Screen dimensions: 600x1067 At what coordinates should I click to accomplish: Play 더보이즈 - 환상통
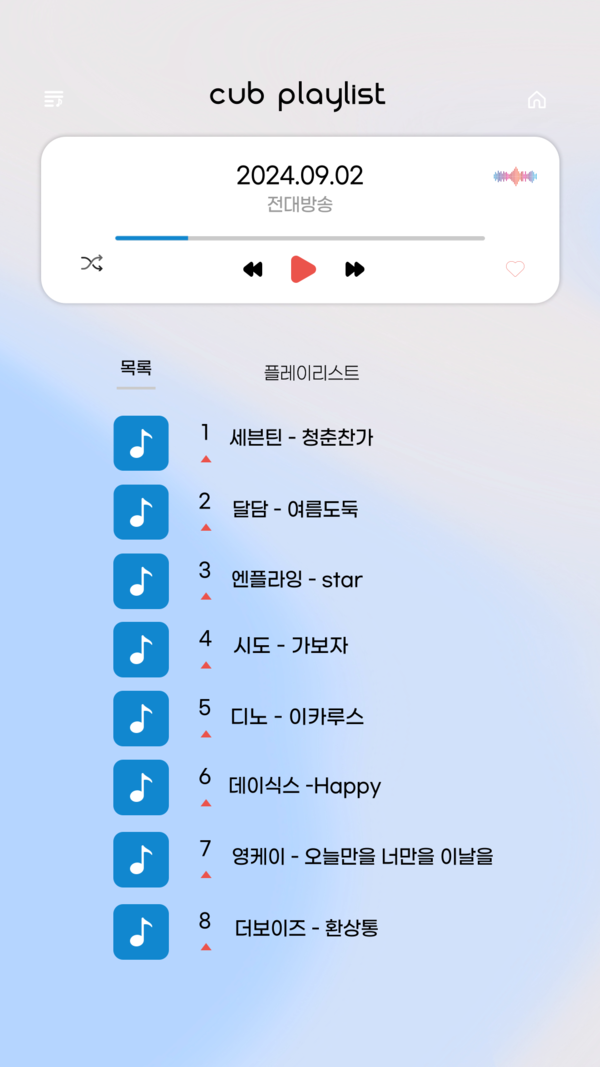(306, 929)
